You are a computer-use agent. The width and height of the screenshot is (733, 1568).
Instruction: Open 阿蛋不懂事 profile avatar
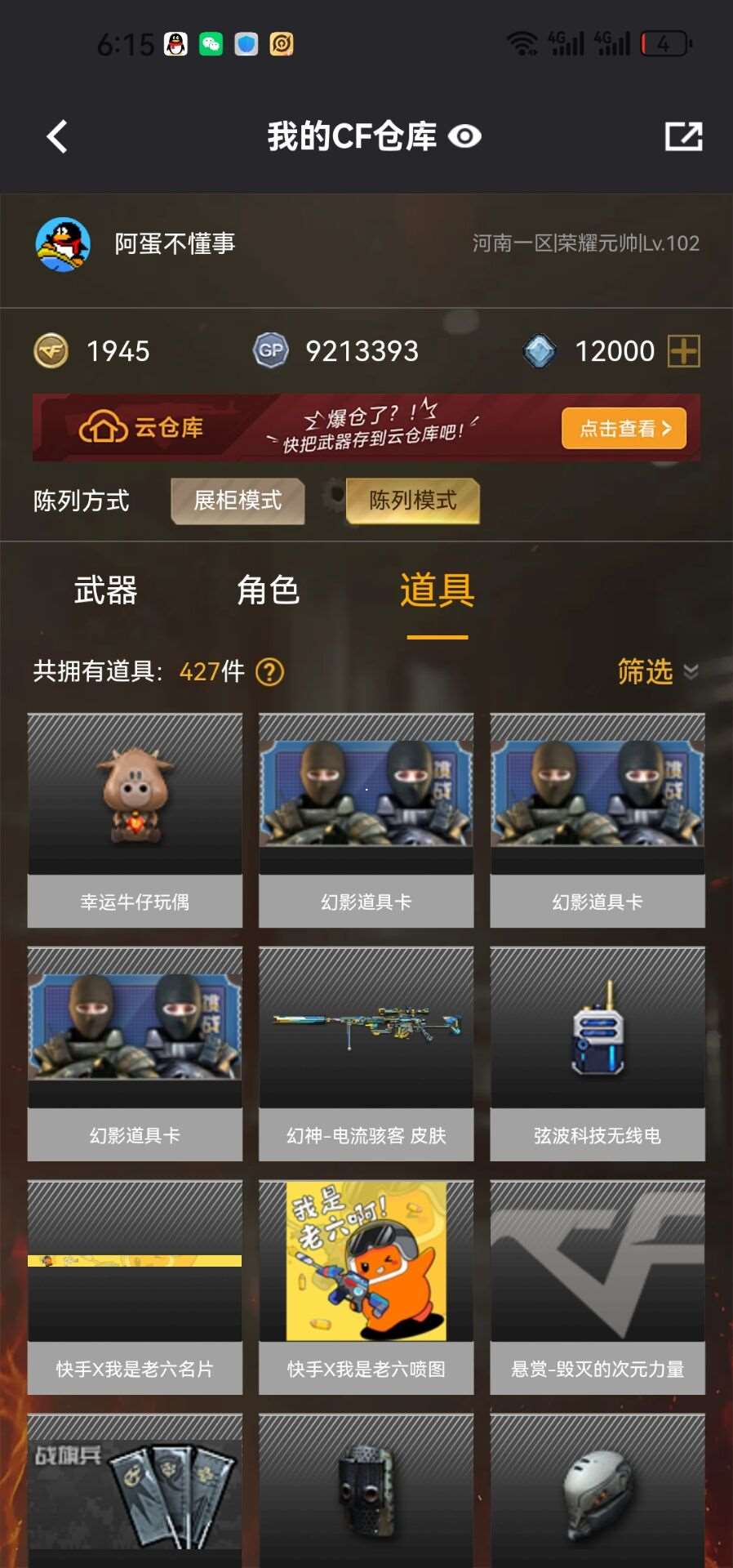63,244
